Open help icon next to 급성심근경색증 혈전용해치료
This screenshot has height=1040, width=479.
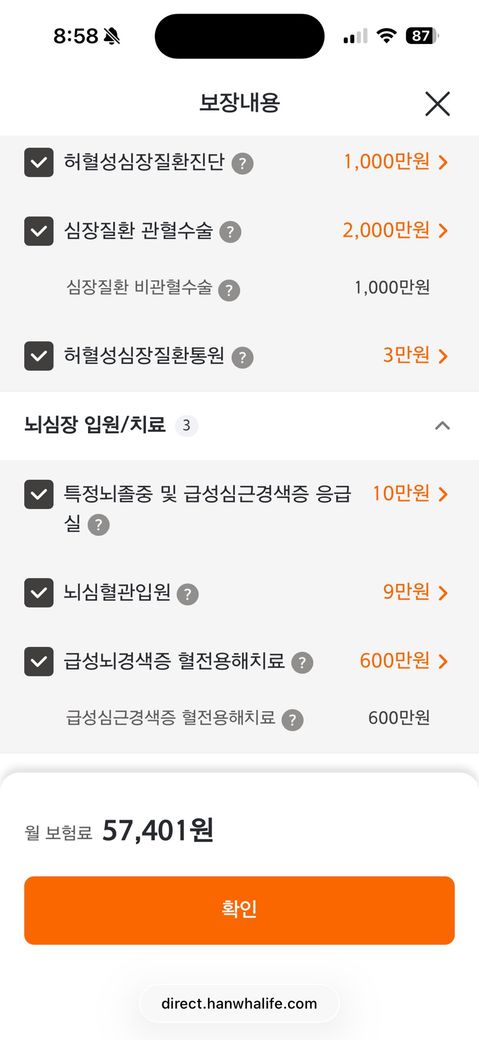click(x=293, y=720)
